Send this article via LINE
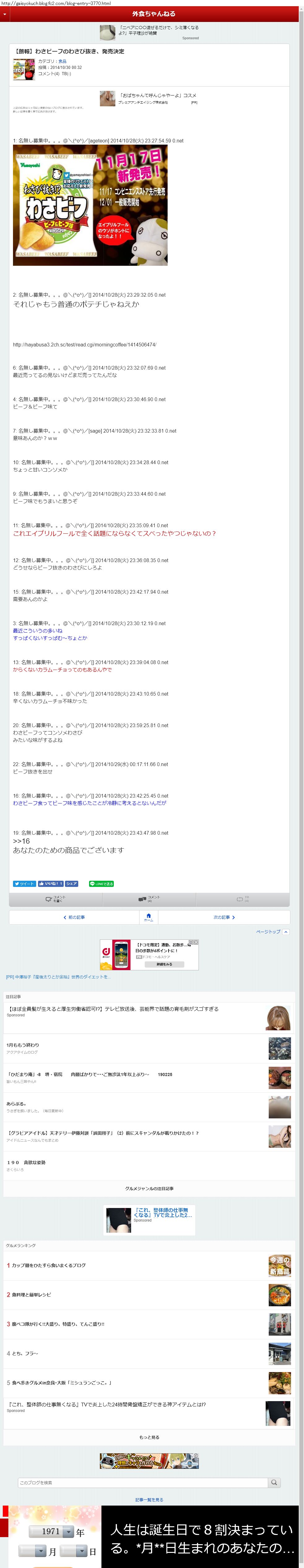Image resolution: width=304 pixels, height=1568 pixels. (101, 884)
